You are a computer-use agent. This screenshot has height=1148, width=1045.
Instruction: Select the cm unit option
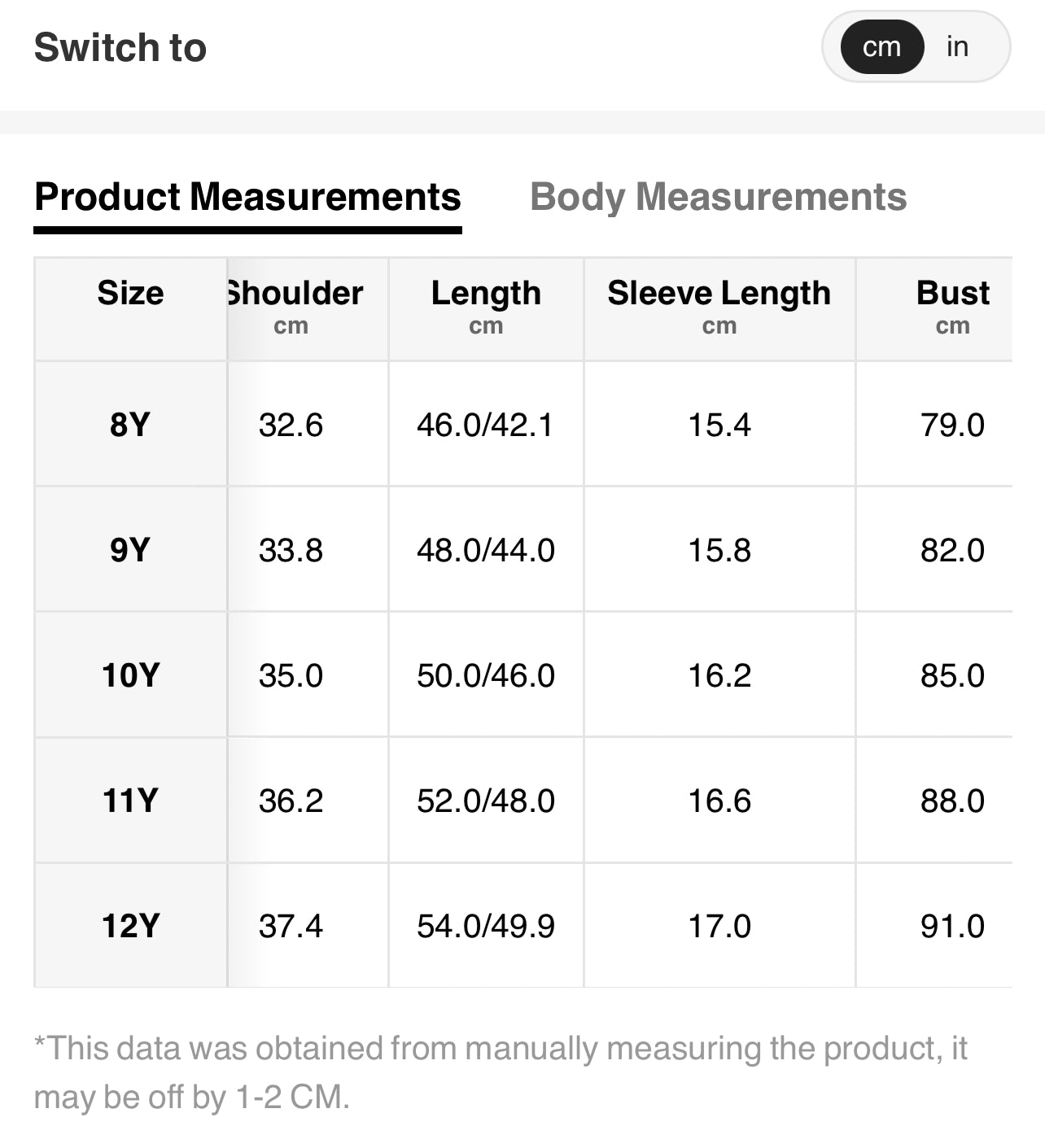click(x=881, y=47)
